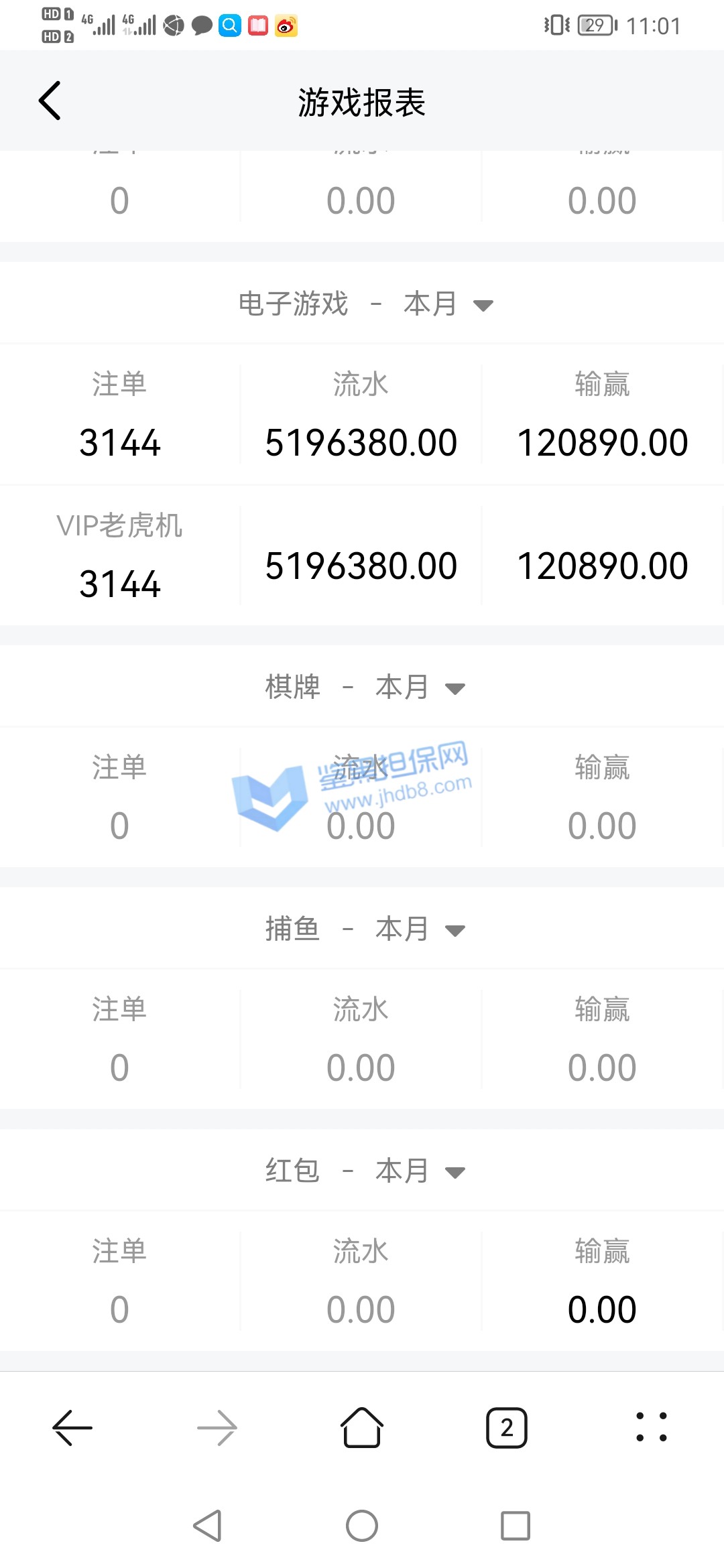This screenshot has width=724, height=1568.
Task: Tap the system recent apps button
Action: [516, 1526]
